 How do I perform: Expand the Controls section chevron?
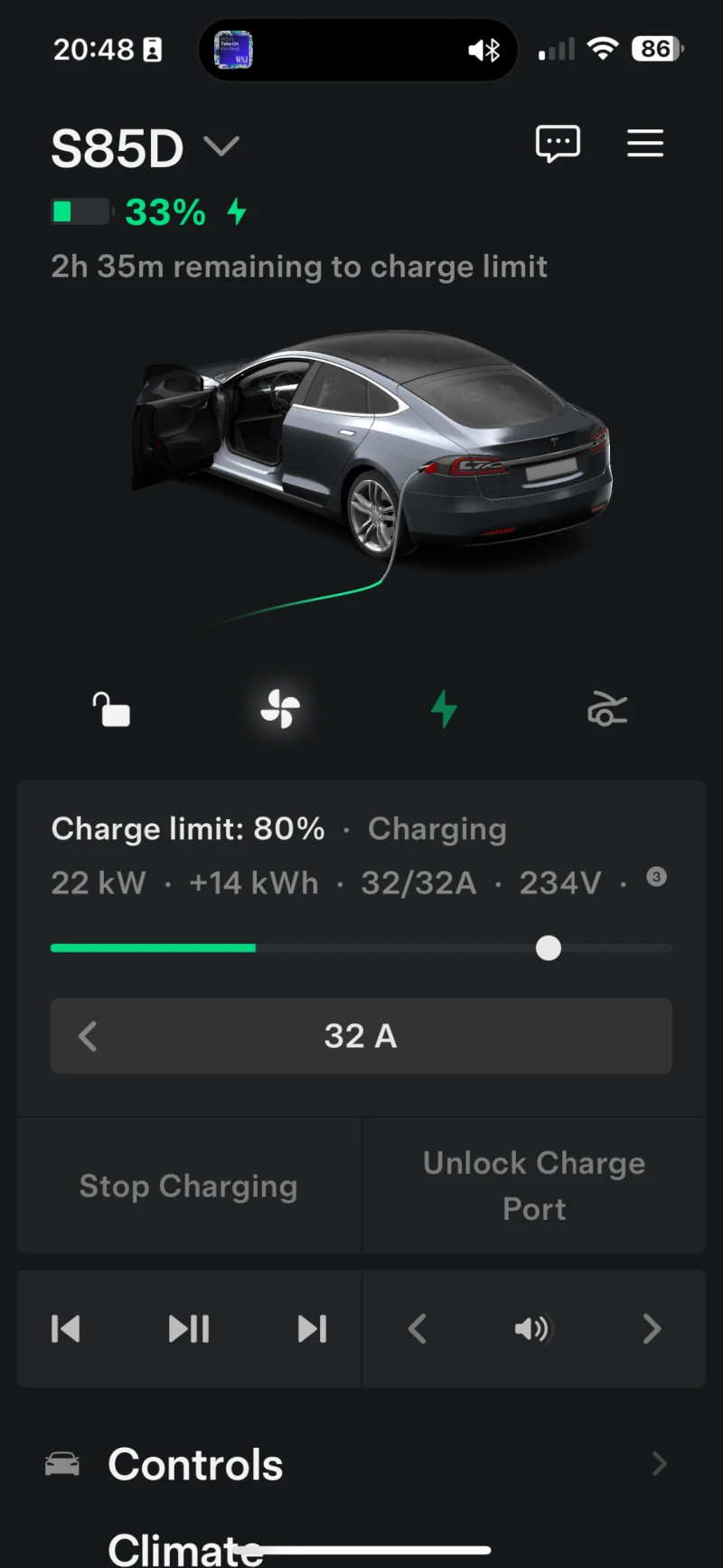tap(658, 1464)
